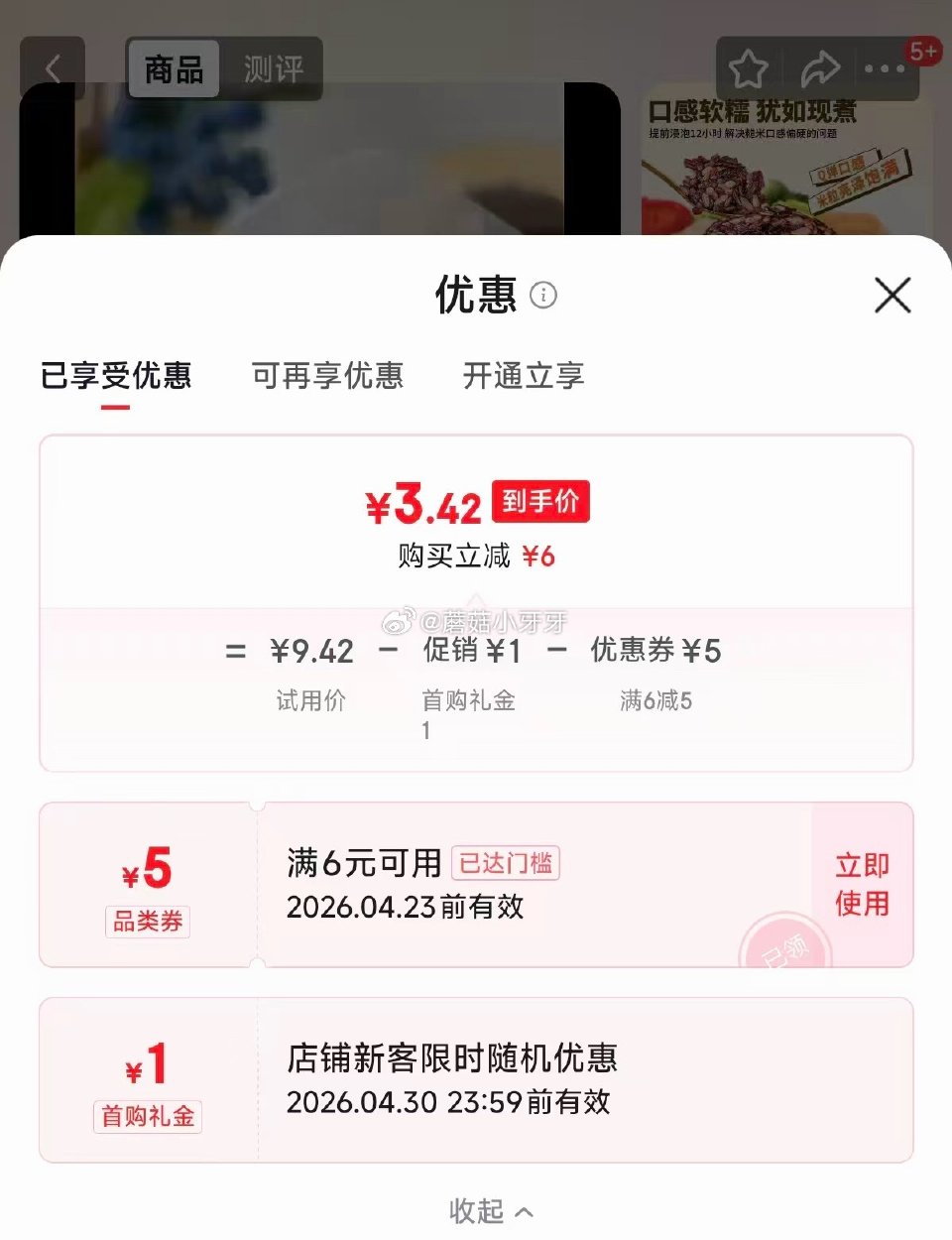Tap the back arrow at top left
952x1240 pixels.
coord(54,67)
